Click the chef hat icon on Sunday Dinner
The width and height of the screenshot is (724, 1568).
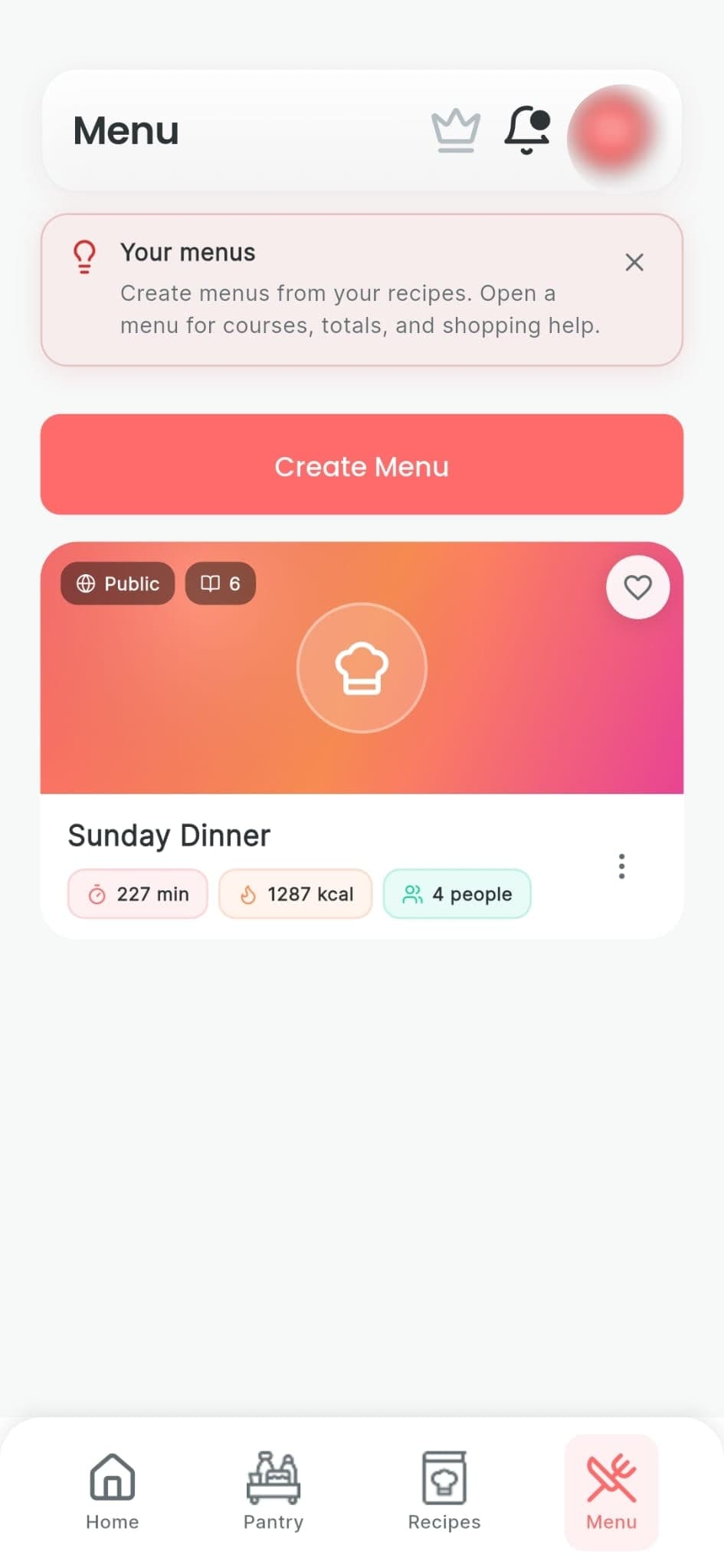coord(362,668)
